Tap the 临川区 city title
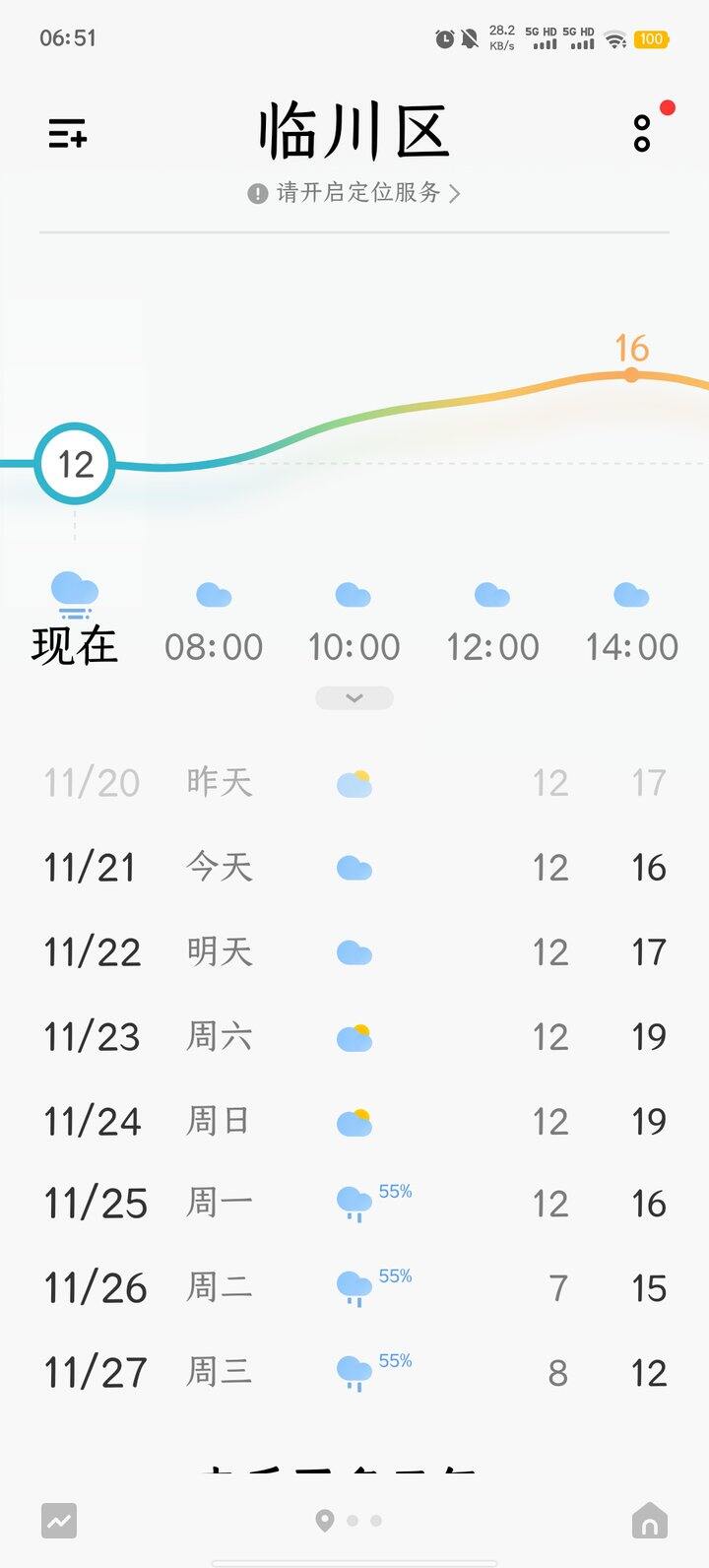The image size is (709, 1568). coord(354,131)
